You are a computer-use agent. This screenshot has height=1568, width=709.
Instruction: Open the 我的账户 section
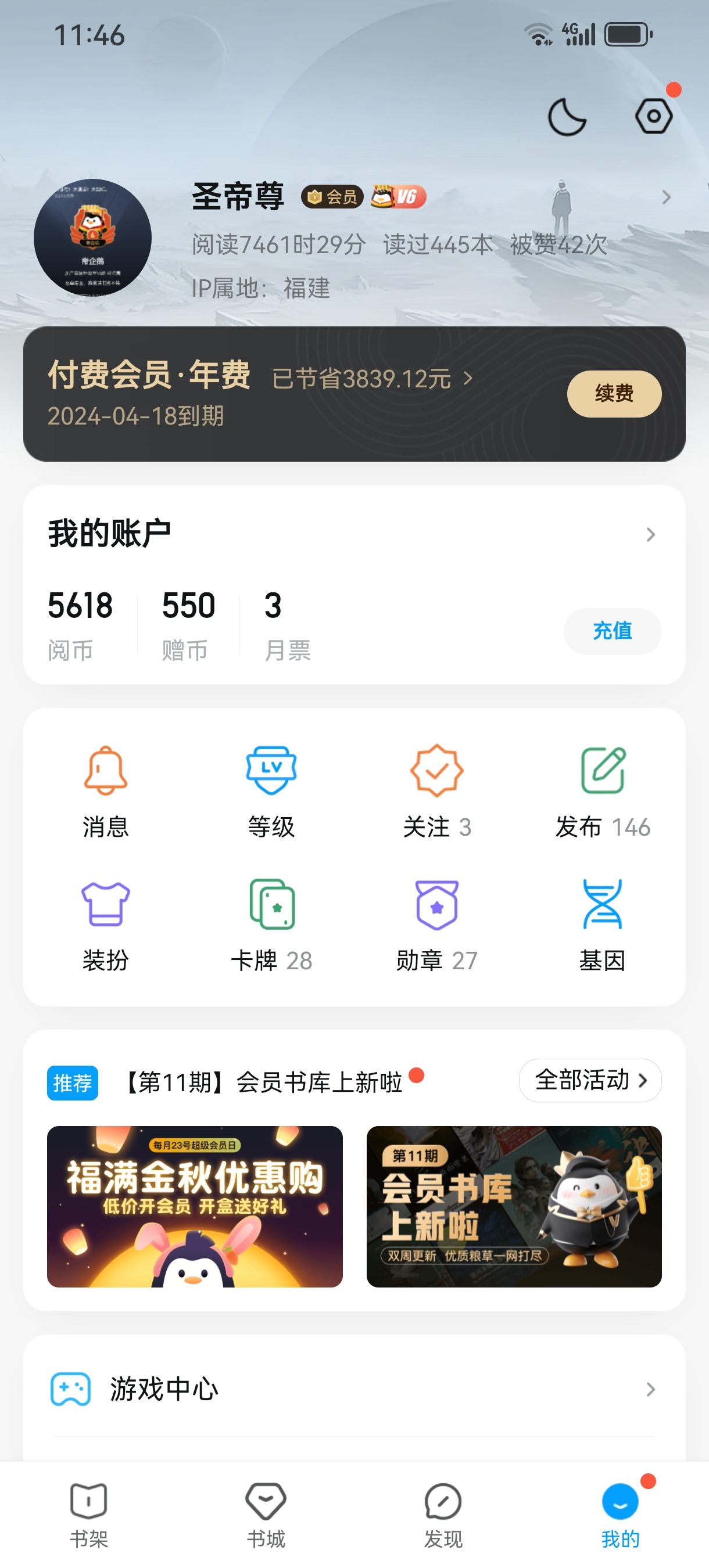coord(353,534)
